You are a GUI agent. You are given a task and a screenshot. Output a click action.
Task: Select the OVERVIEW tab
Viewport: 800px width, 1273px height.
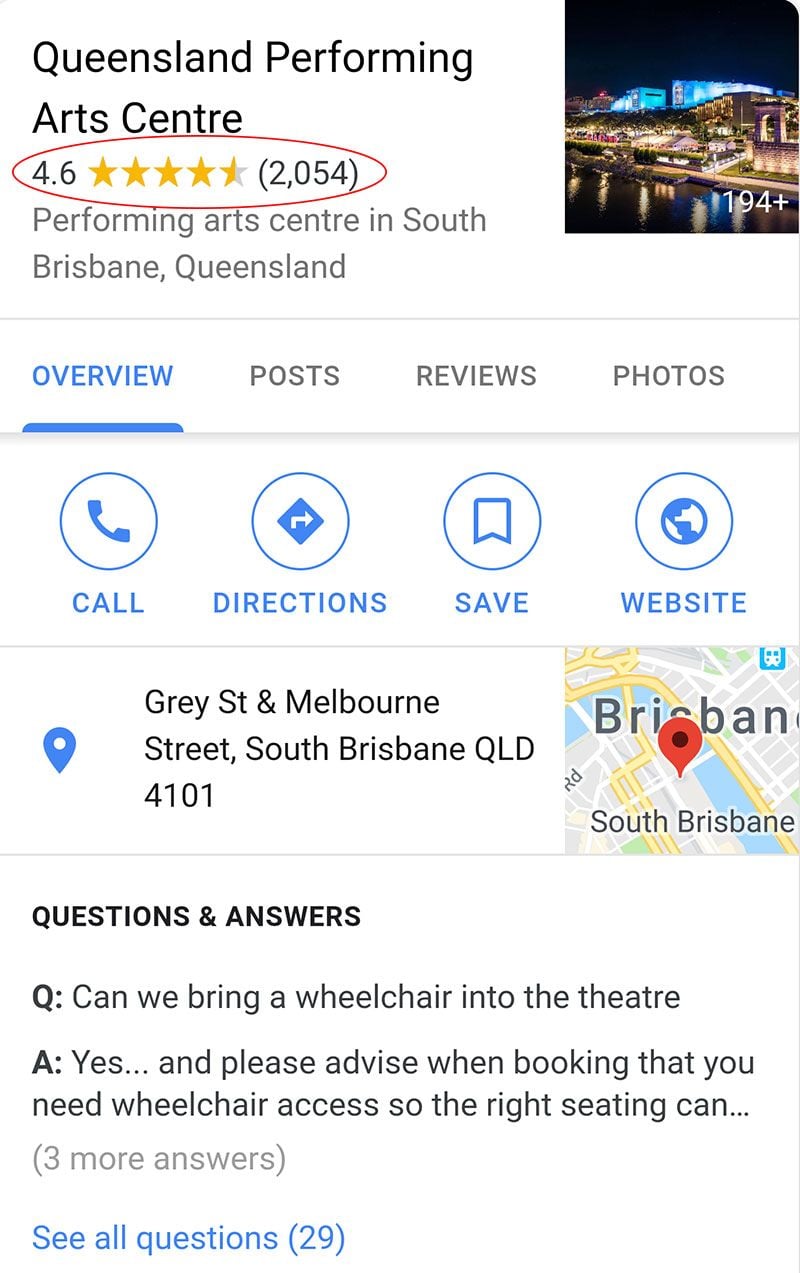point(103,376)
